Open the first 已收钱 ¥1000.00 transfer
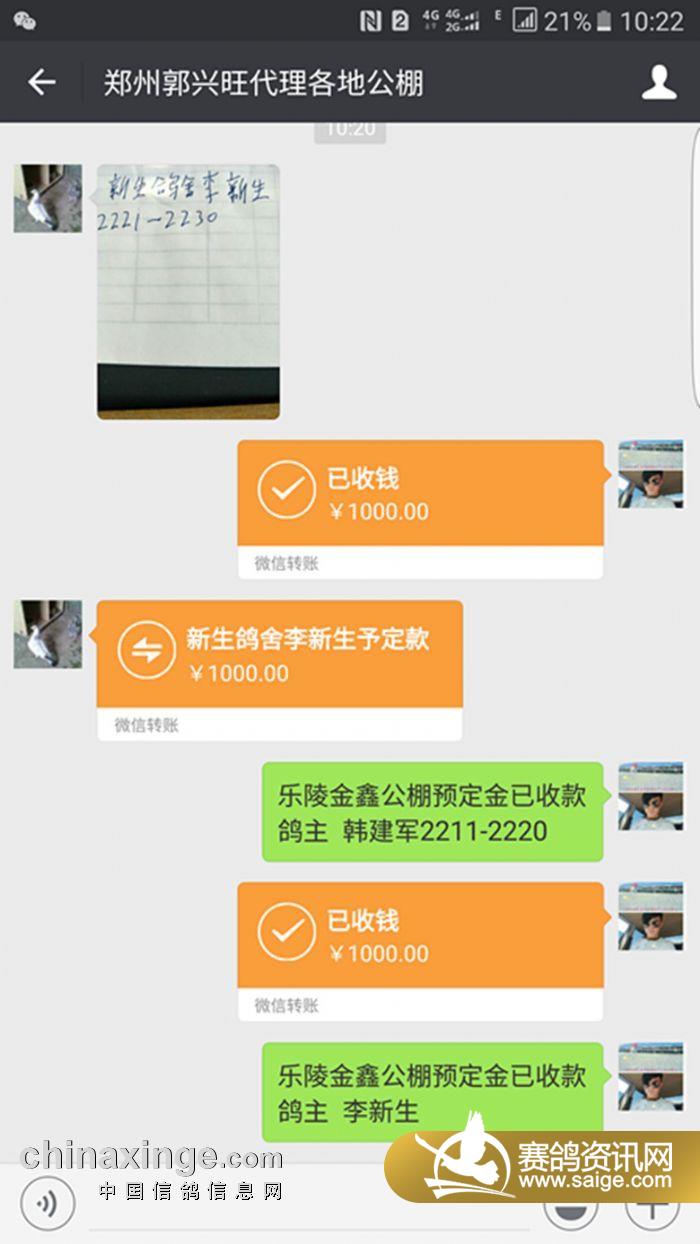The height and width of the screenshot is (1244, 700). click(420, 495)
